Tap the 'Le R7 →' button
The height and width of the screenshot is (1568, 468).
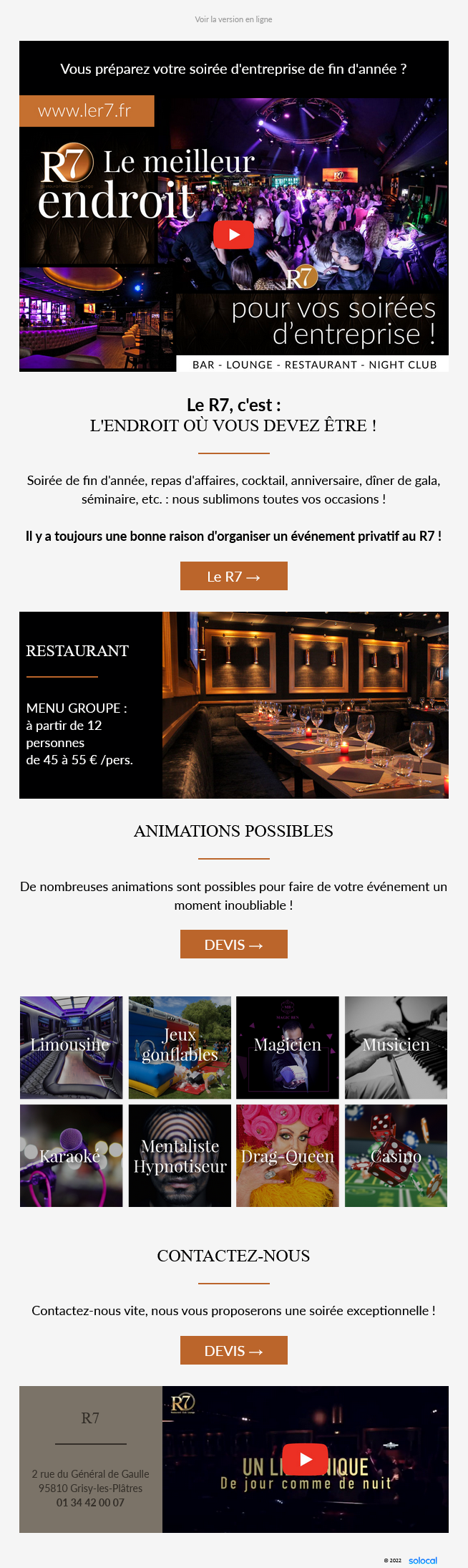pyautogui.click(x=233, y=576)
